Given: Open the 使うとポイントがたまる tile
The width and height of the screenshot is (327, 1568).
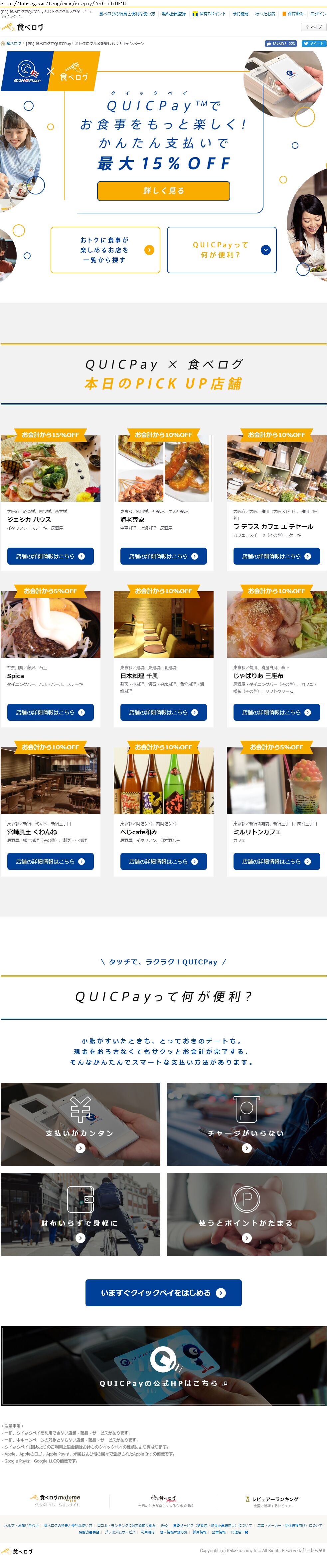Looking at the screenshot, I should [247, 1214].
